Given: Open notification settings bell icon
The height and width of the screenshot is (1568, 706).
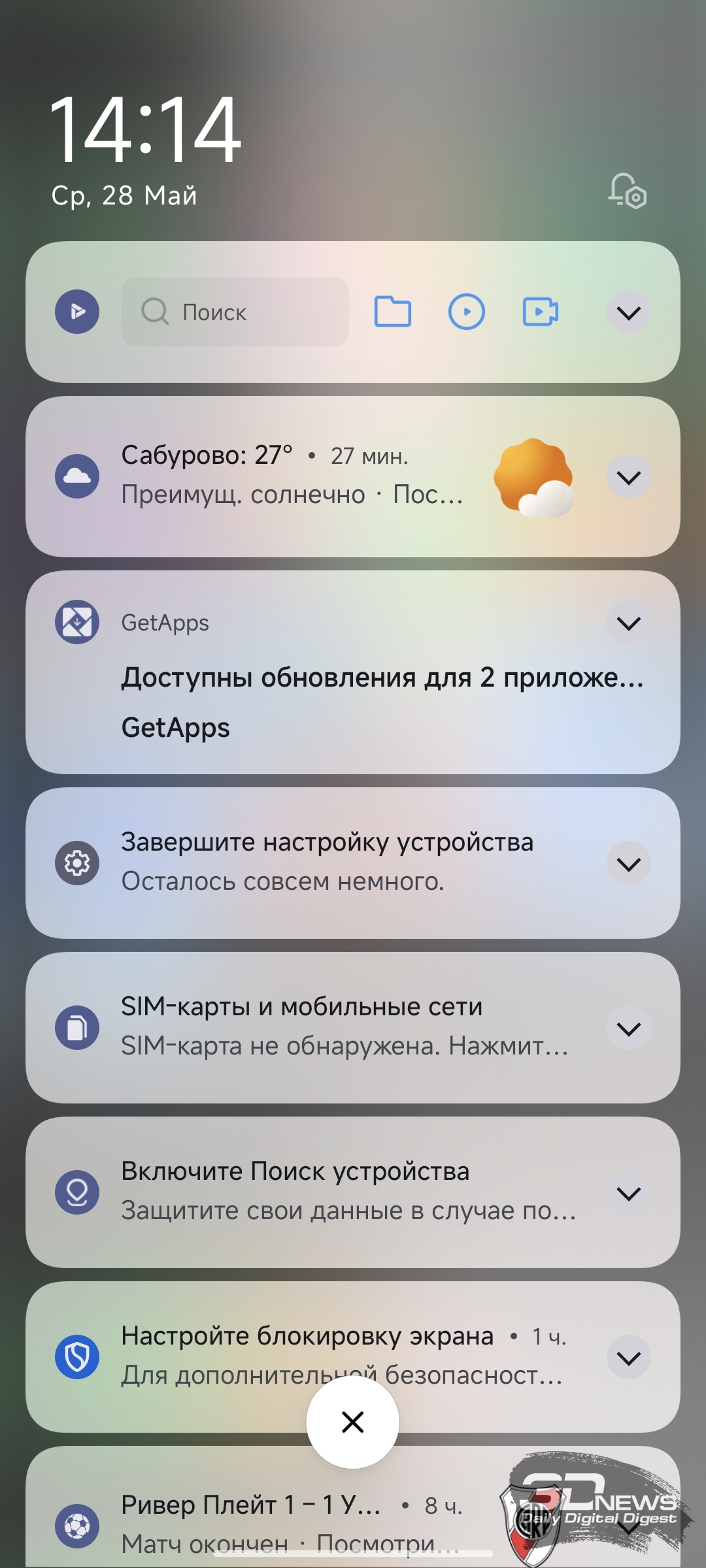Looking at the screenshot, I should coord(628,191).
